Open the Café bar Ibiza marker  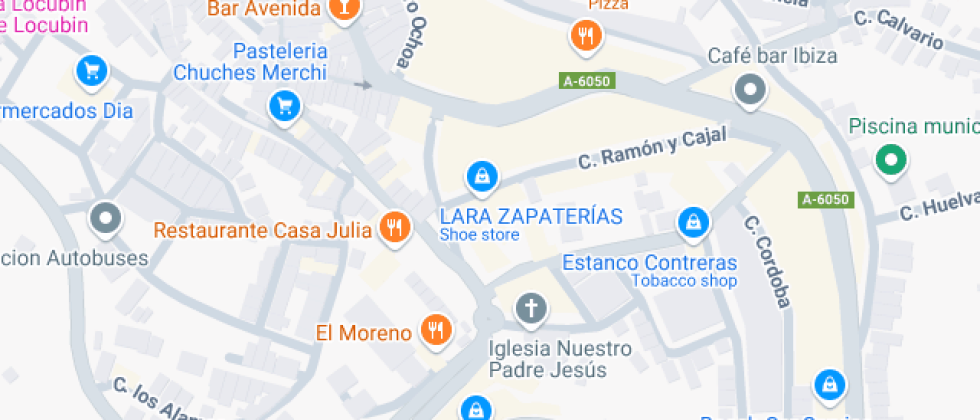point(749,92)
